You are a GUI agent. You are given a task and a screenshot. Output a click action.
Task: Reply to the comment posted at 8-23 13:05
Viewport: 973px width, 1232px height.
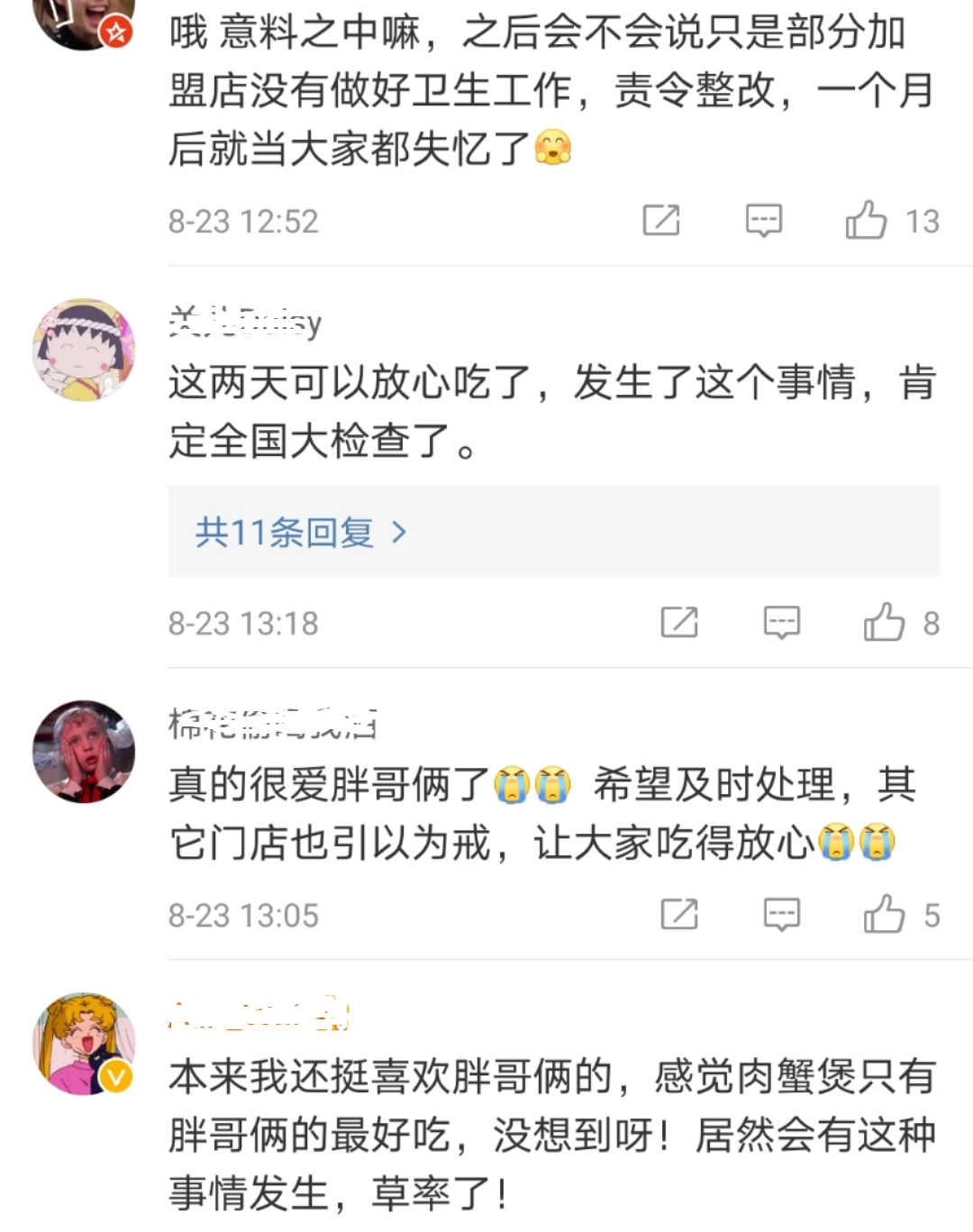[x=781, y=914]
